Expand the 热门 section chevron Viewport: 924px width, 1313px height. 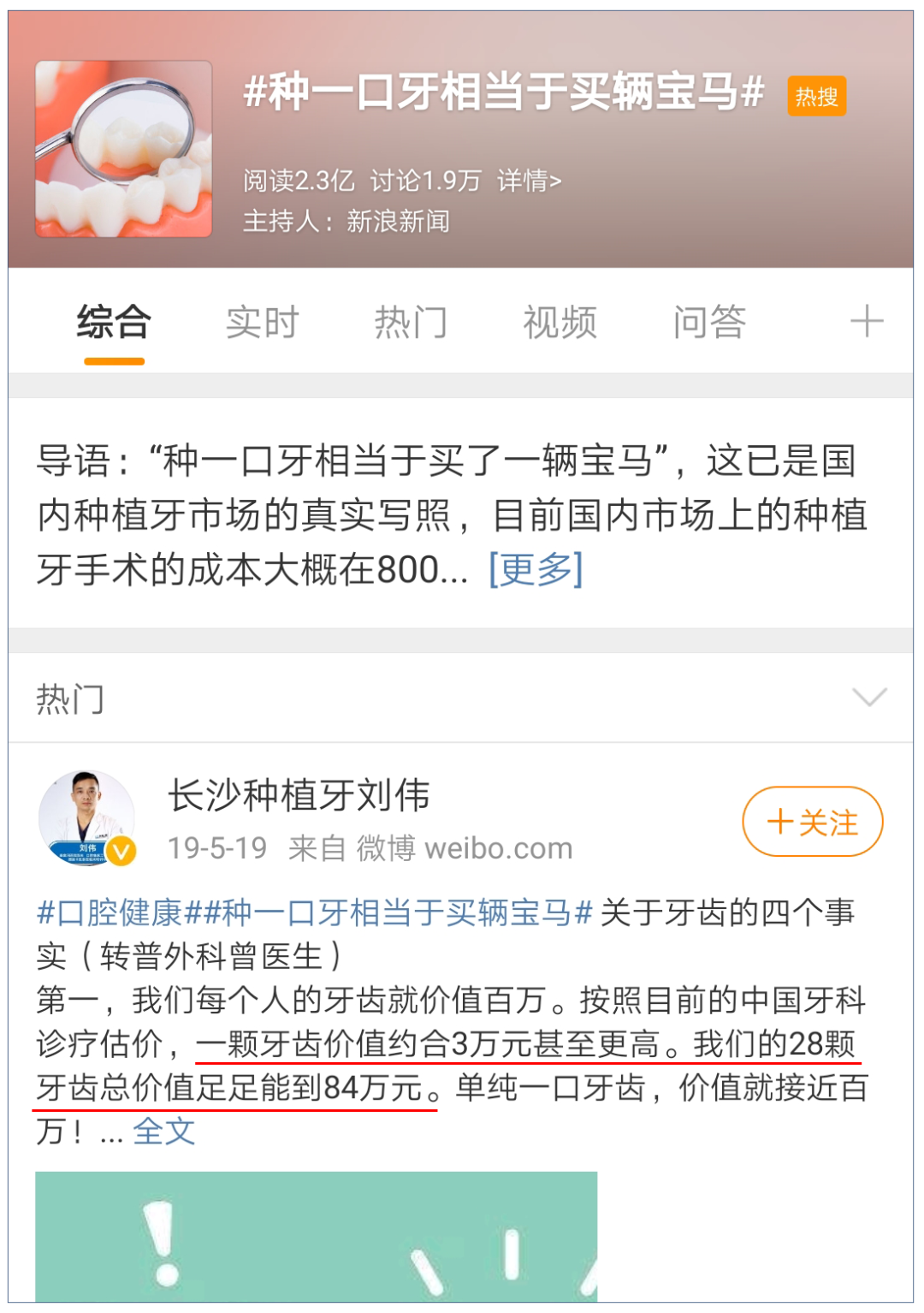coord(869,697)
